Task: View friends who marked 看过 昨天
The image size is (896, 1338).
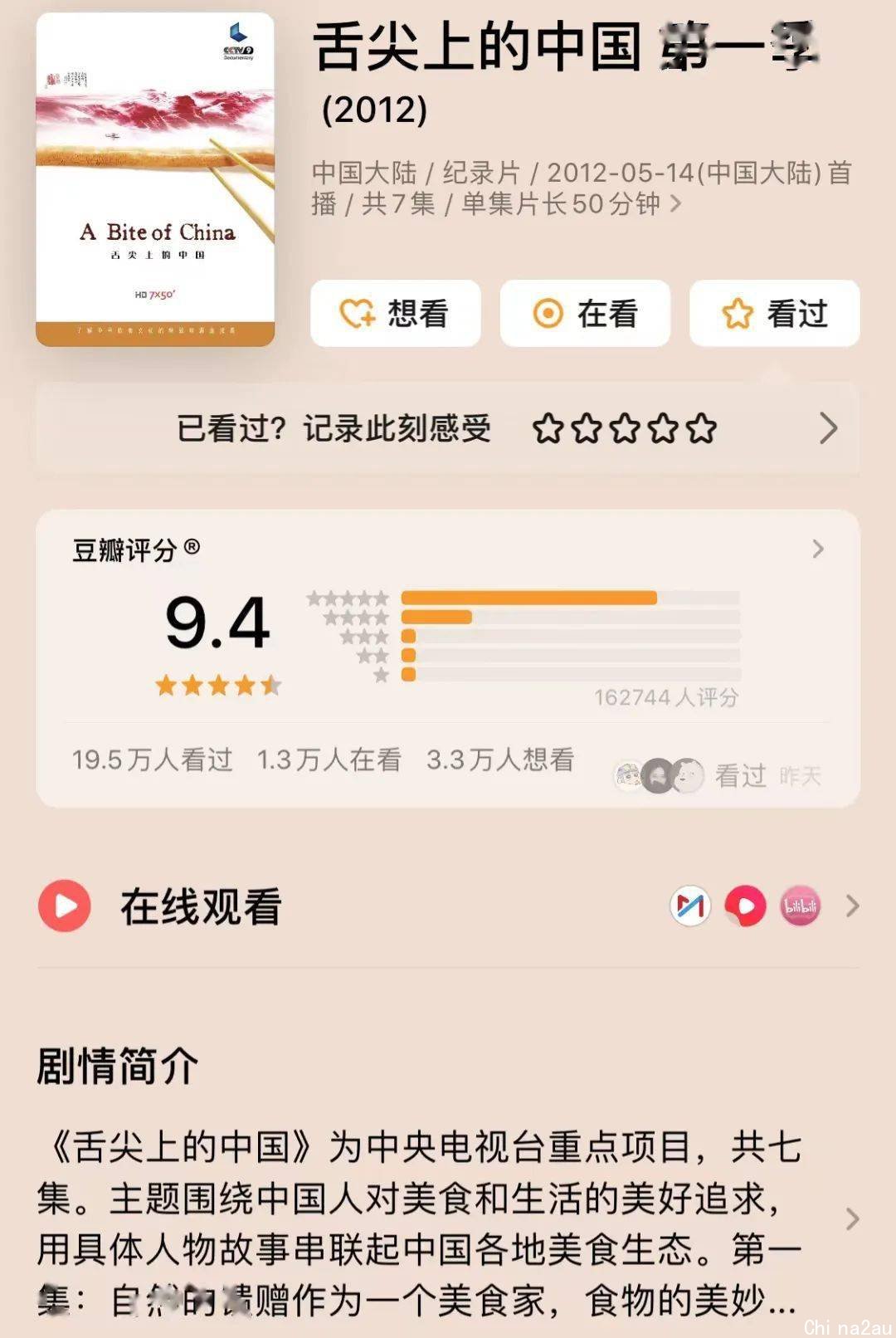Action: [x=718, y=776]
